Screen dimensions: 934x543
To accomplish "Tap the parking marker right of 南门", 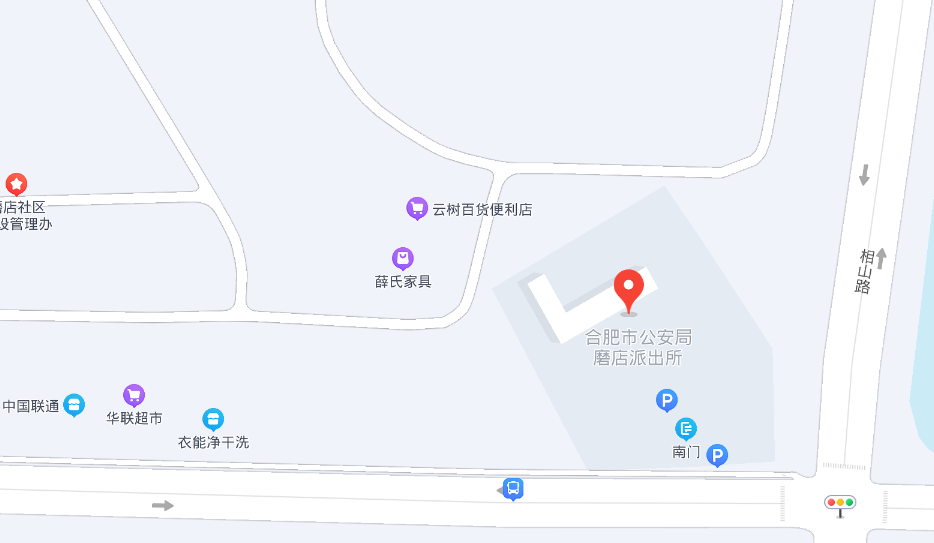I will pyautogui.click(x=717, y=456).
